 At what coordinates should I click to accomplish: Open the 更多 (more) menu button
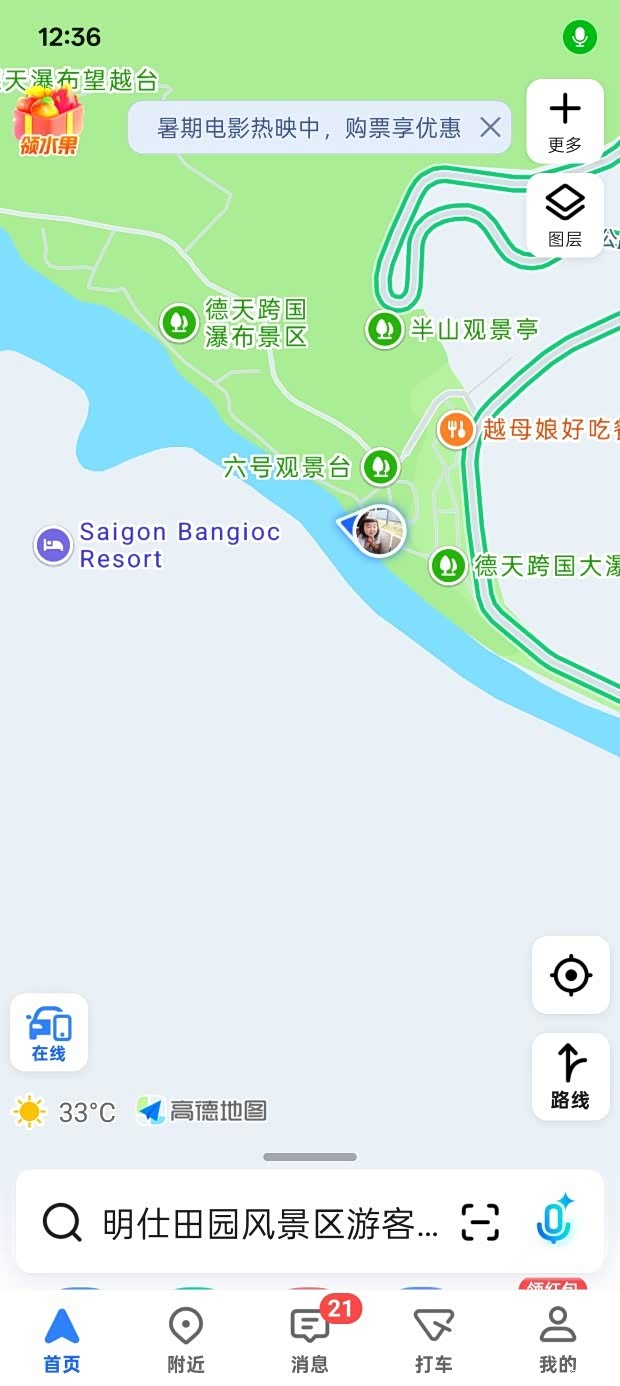pos(565,121)
